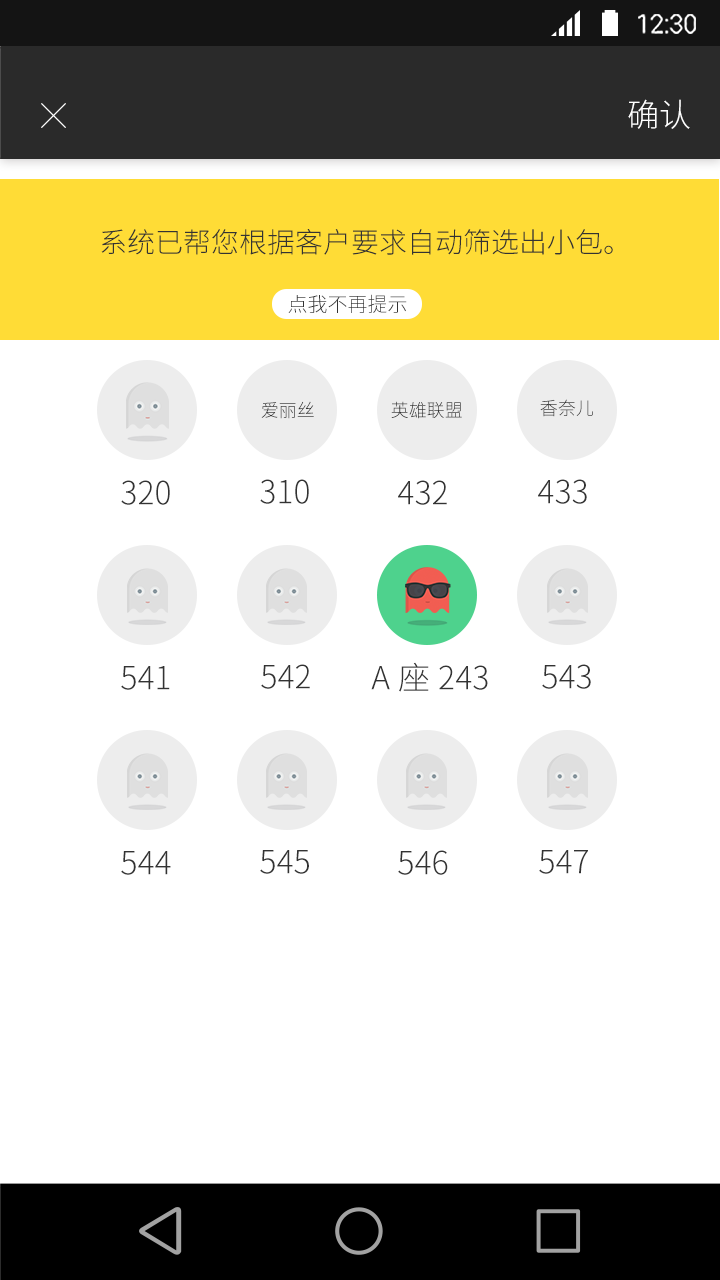Go back with the system back button
720x1280 pixels.
coord(160,1230)
